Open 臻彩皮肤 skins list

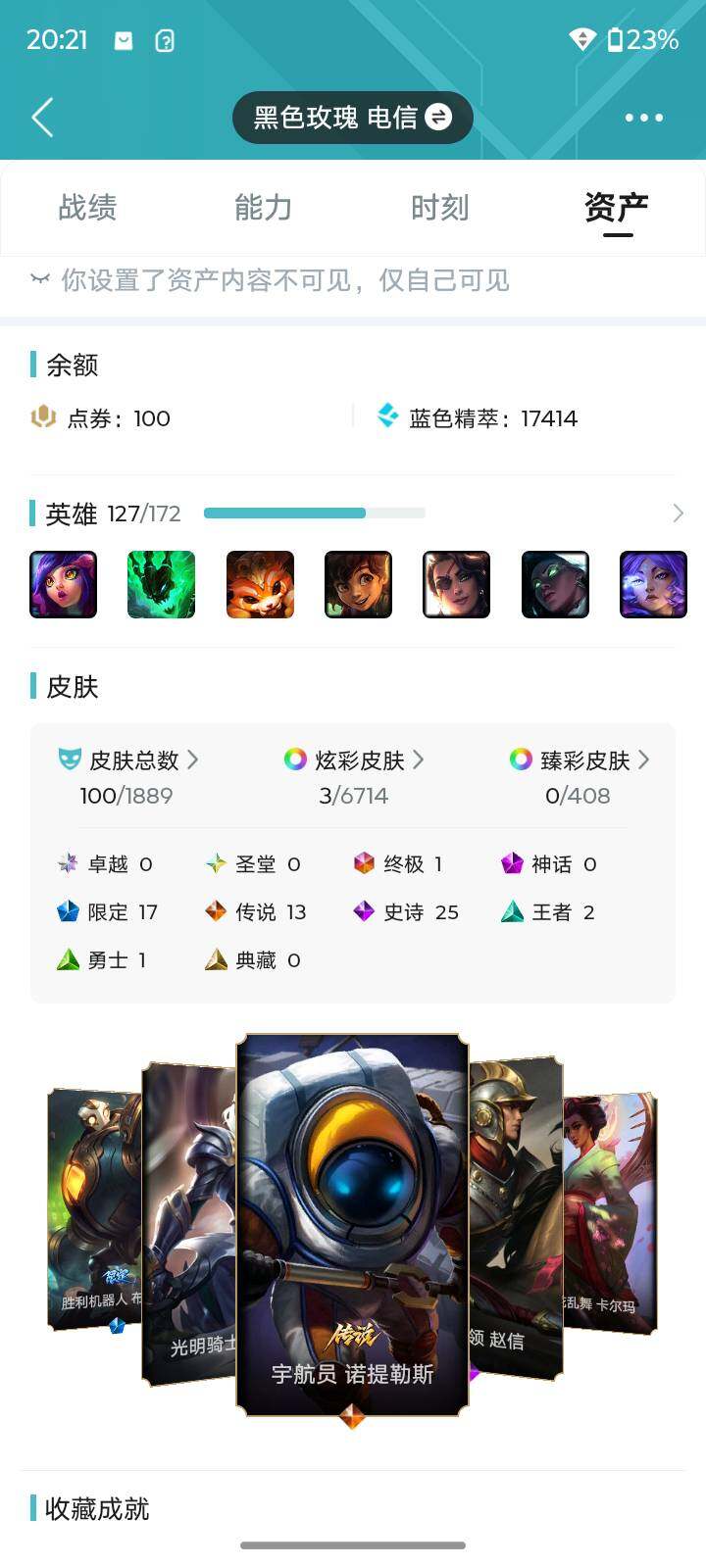(x=579, y=760)
